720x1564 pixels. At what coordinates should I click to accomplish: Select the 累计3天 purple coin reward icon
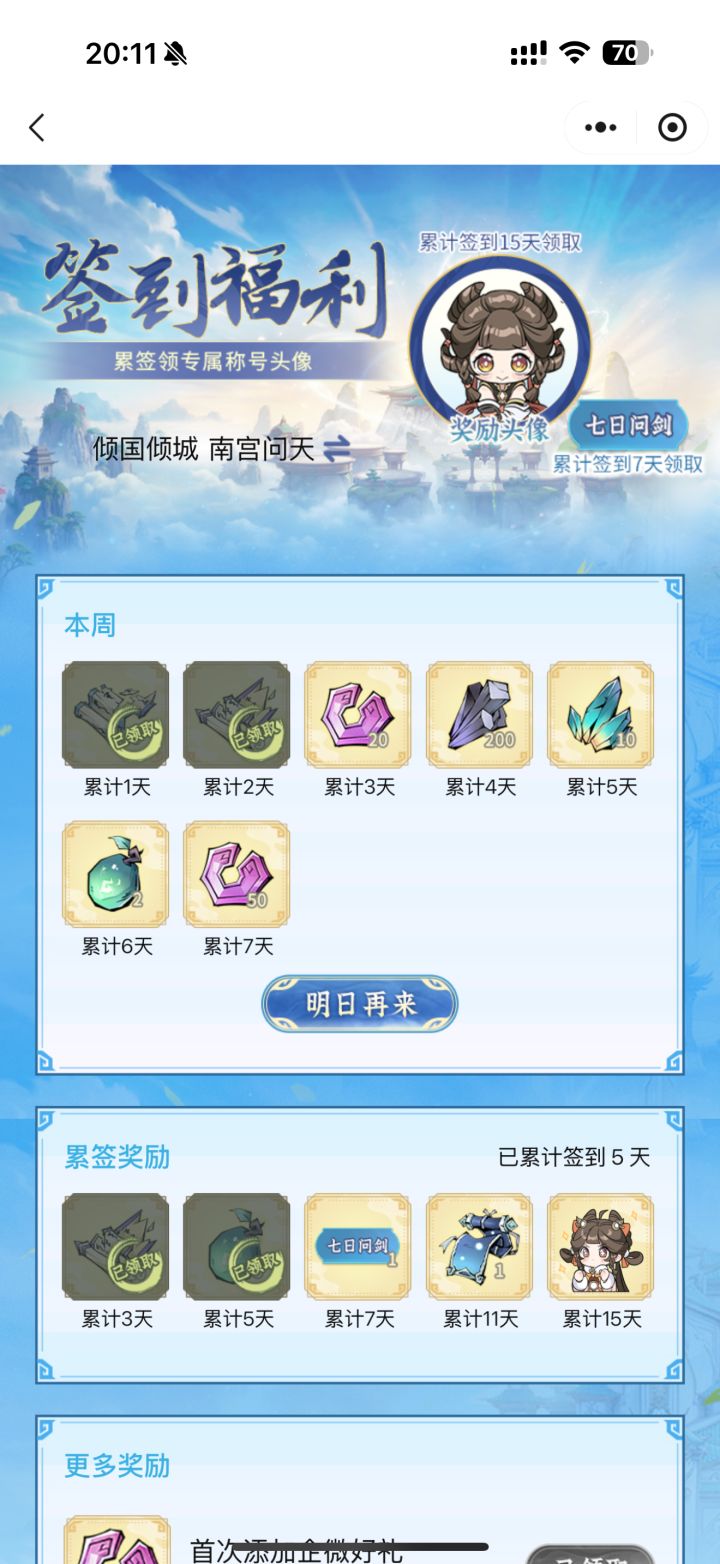pyautogui.click(x=358, y=715)
